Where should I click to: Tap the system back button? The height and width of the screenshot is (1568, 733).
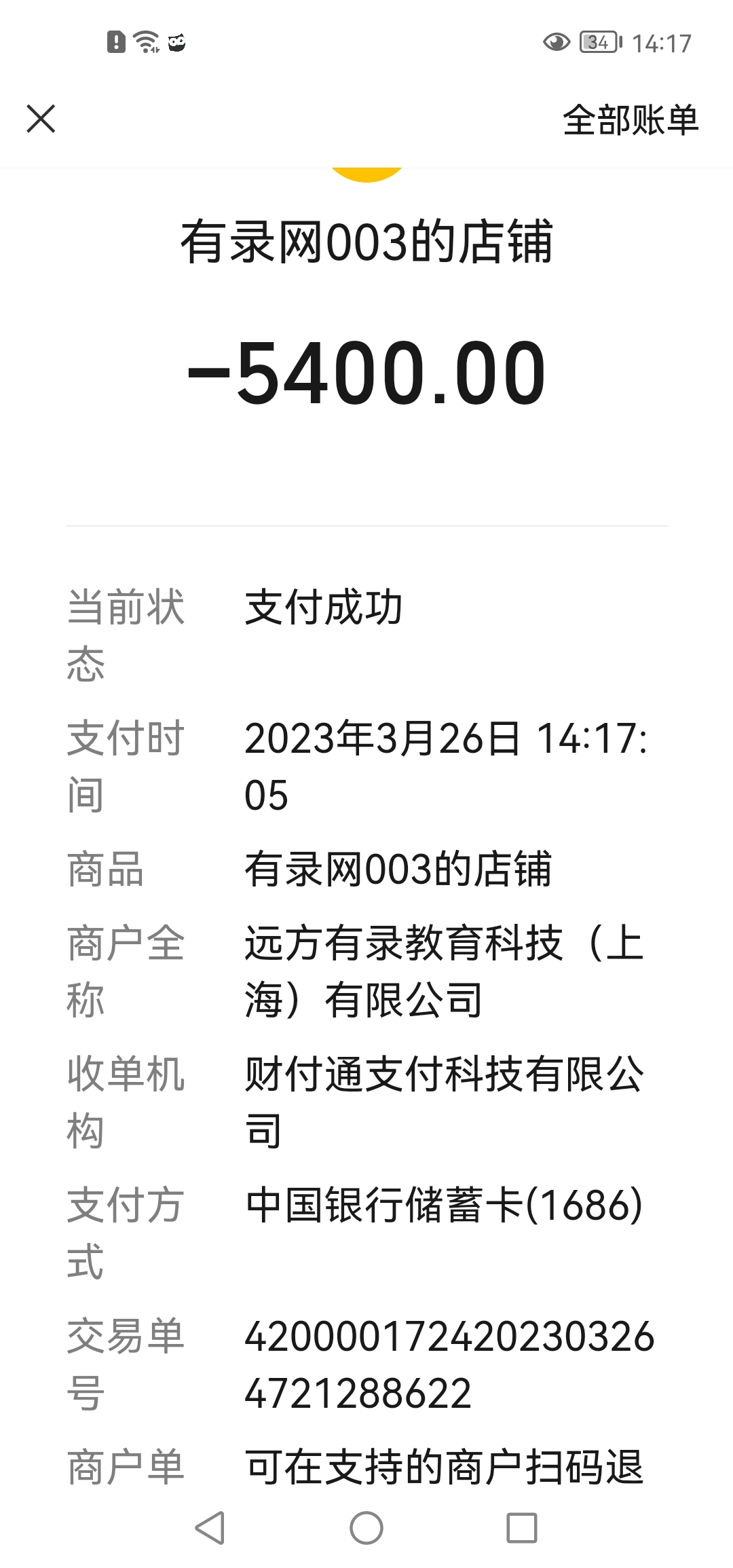tap(210, 1528)
